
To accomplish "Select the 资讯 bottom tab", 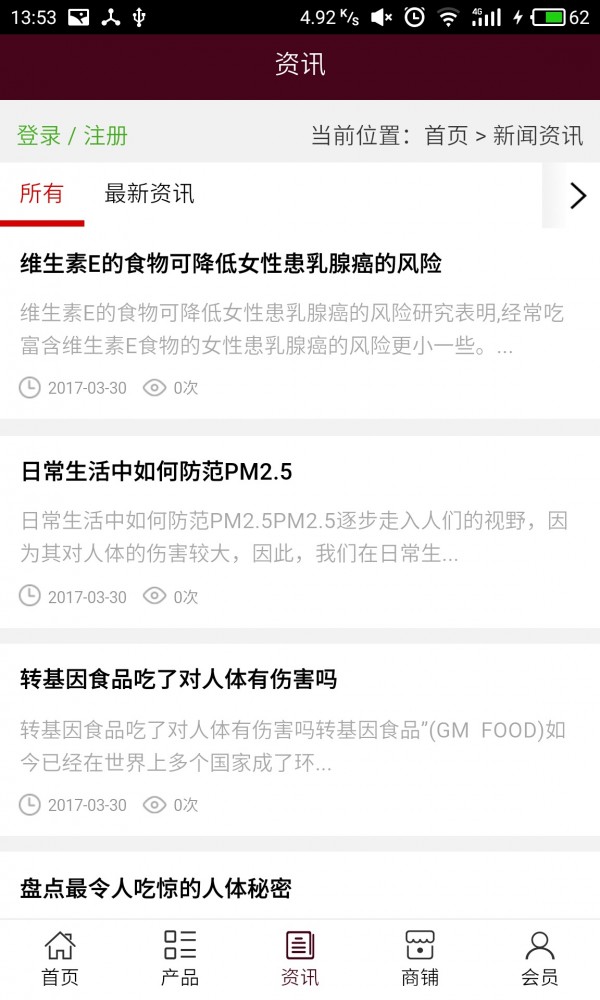I will point(300,958).
